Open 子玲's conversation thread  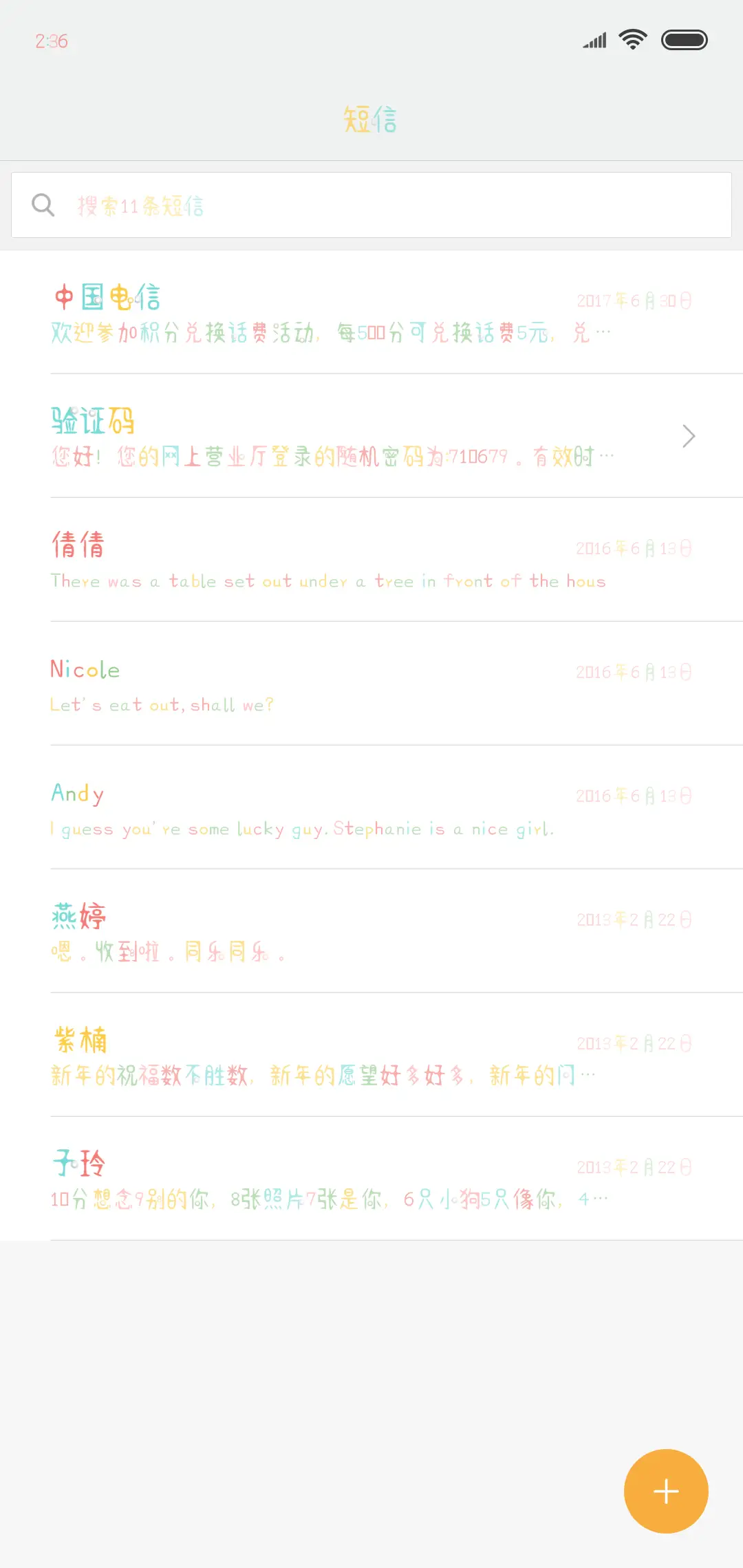[275, 1181]
